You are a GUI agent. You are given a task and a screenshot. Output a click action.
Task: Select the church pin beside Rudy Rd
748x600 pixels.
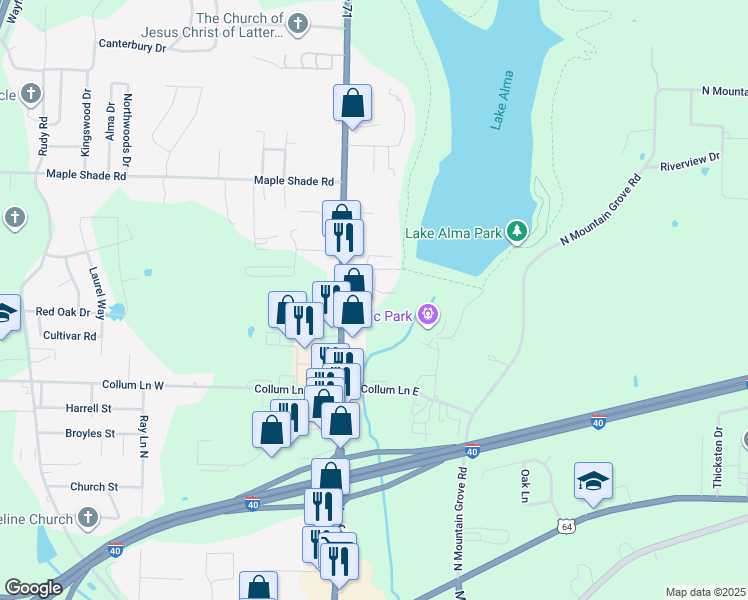click(x=31, y=94)
